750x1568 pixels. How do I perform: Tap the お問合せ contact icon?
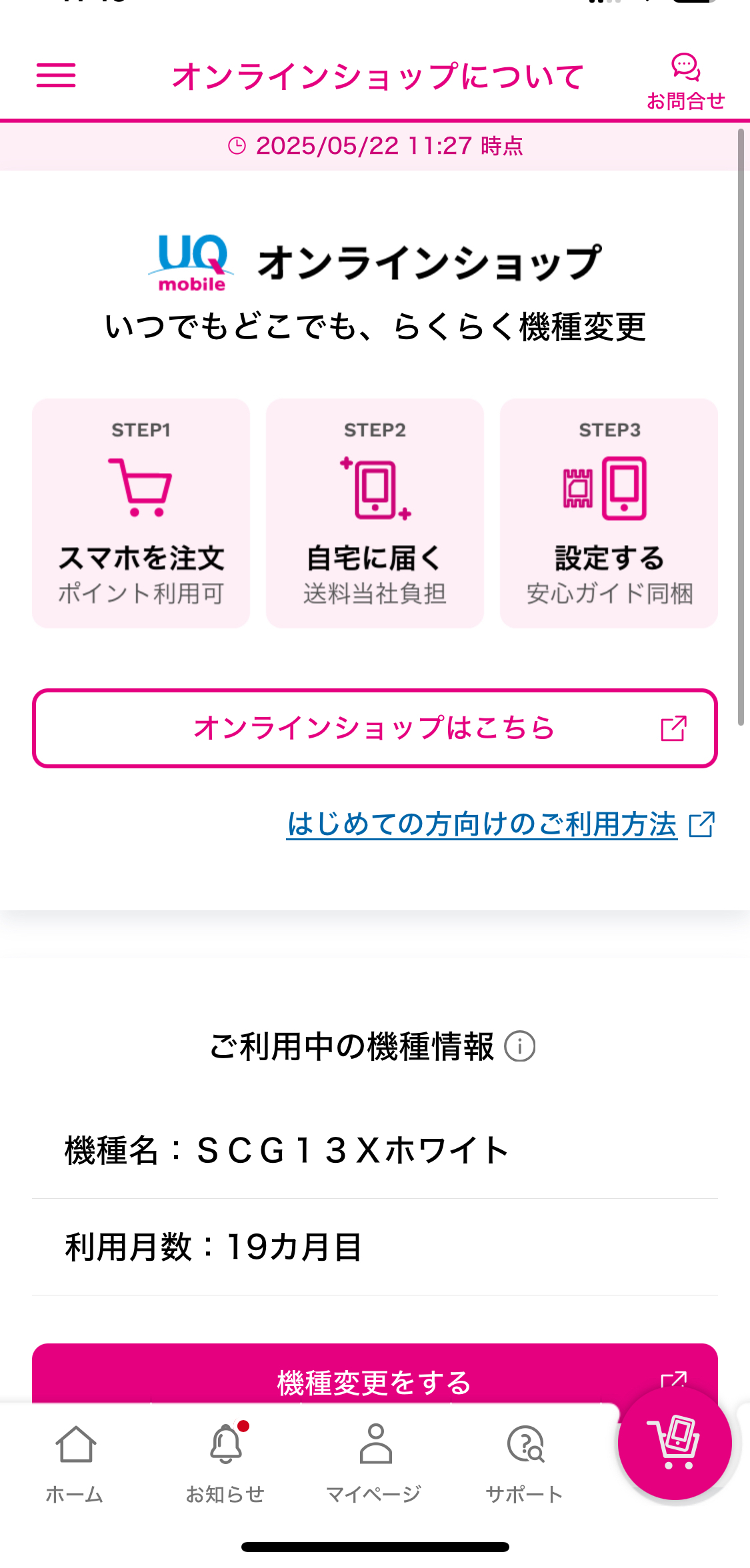click(685, 81)
